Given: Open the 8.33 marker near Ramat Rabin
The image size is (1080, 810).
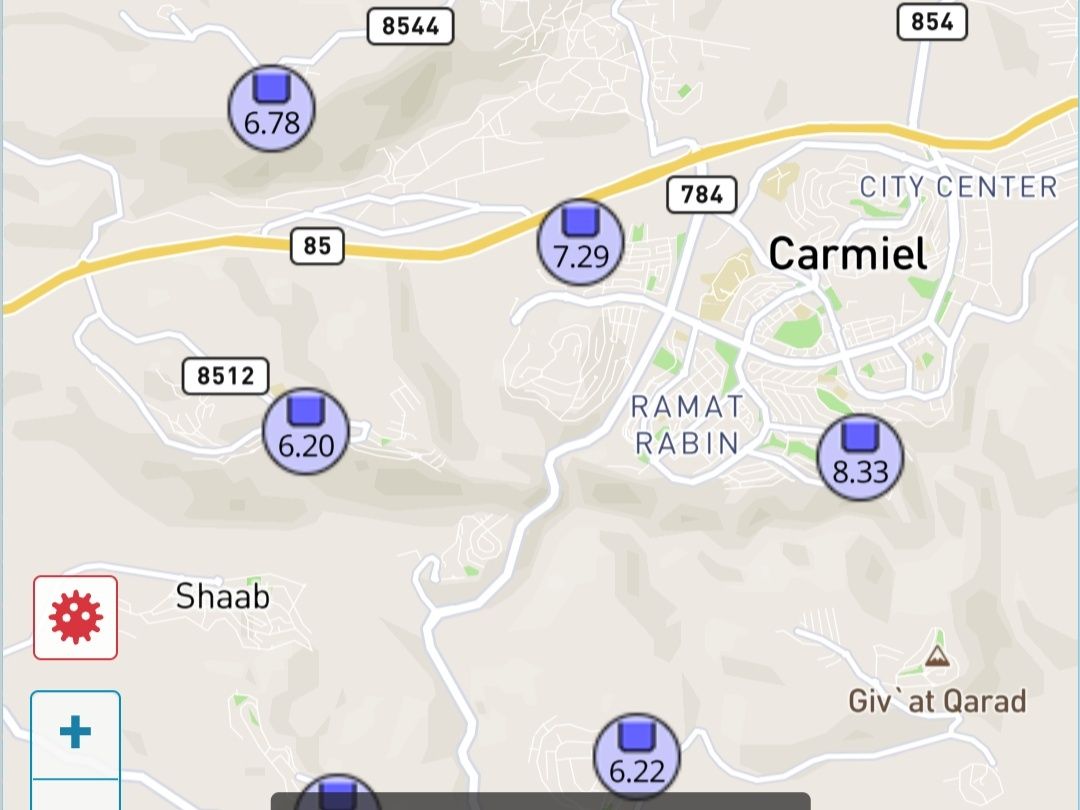Looking at the screenshot, I should pyautogui.click(x=860, y=457).
